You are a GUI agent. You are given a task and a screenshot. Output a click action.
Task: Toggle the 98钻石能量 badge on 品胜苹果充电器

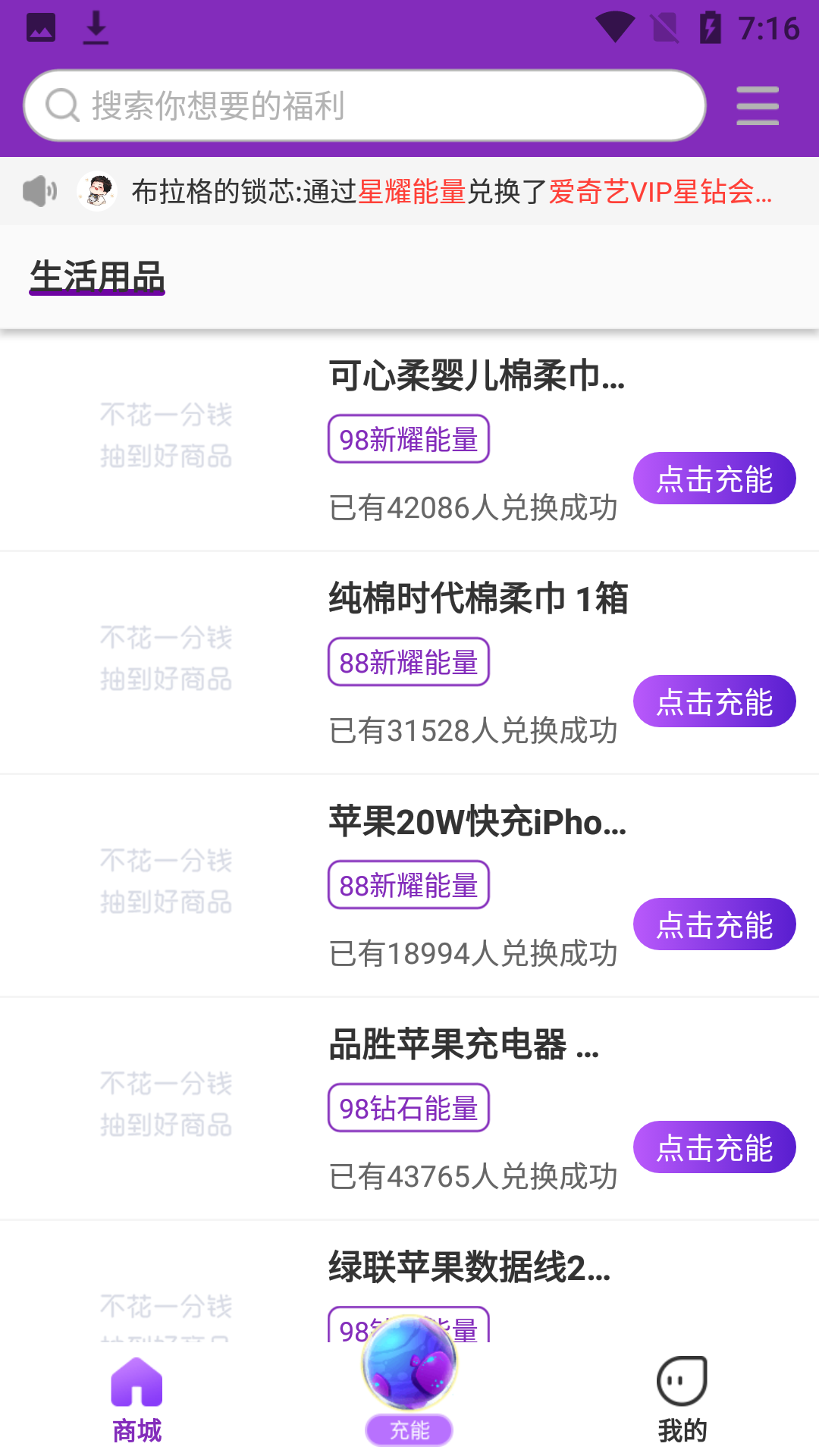pyautogui.click(x=408, y=1108)
